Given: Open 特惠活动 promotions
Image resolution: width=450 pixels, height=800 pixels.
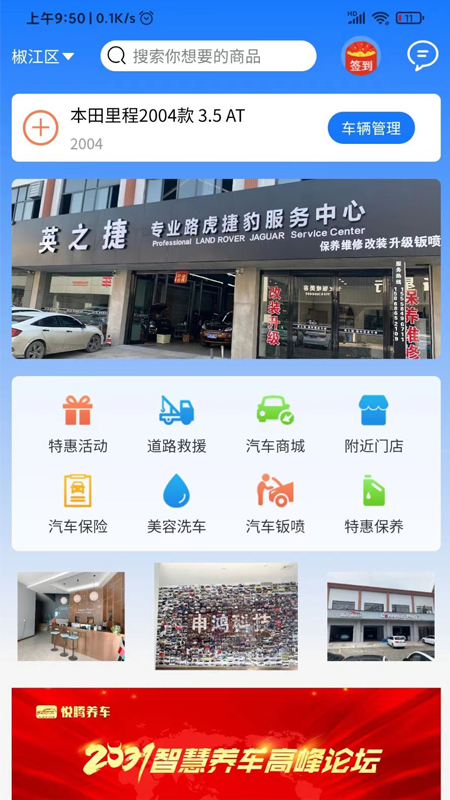Looking at the screenshot, I should (78, 424).
